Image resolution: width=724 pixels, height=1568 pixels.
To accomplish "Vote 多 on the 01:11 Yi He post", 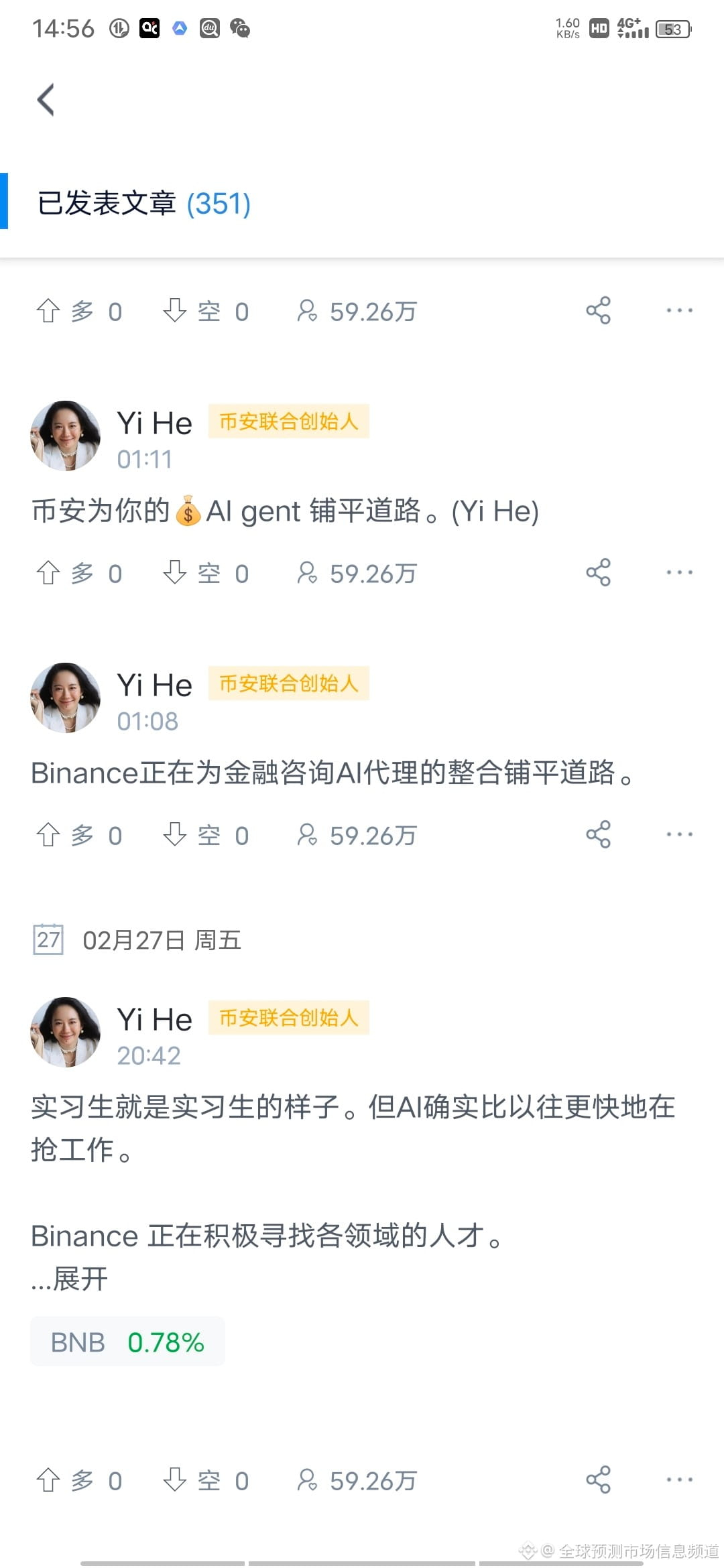I will (78, 574).
